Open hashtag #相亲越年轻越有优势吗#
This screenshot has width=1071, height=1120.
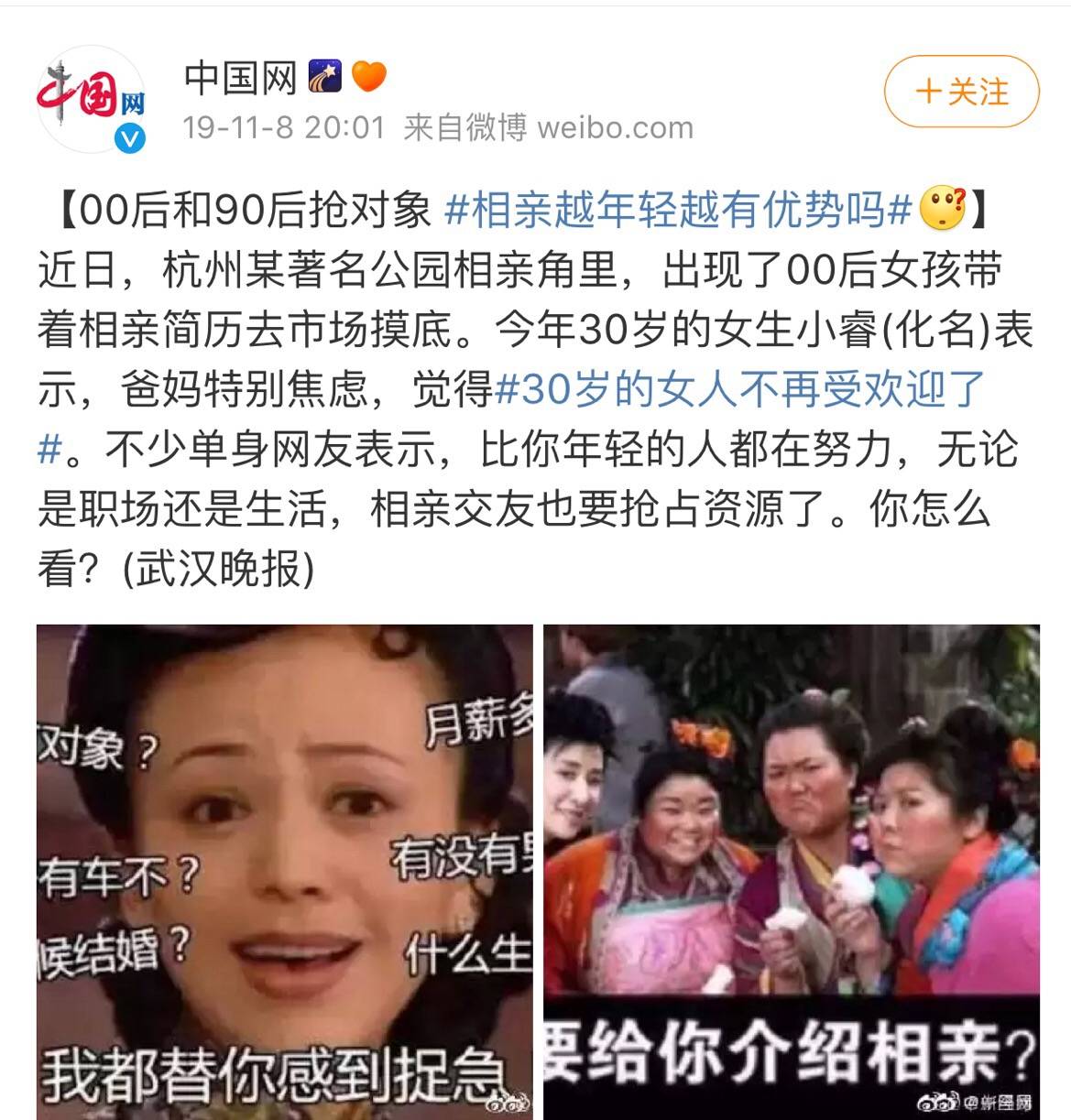tap(677, 211)
